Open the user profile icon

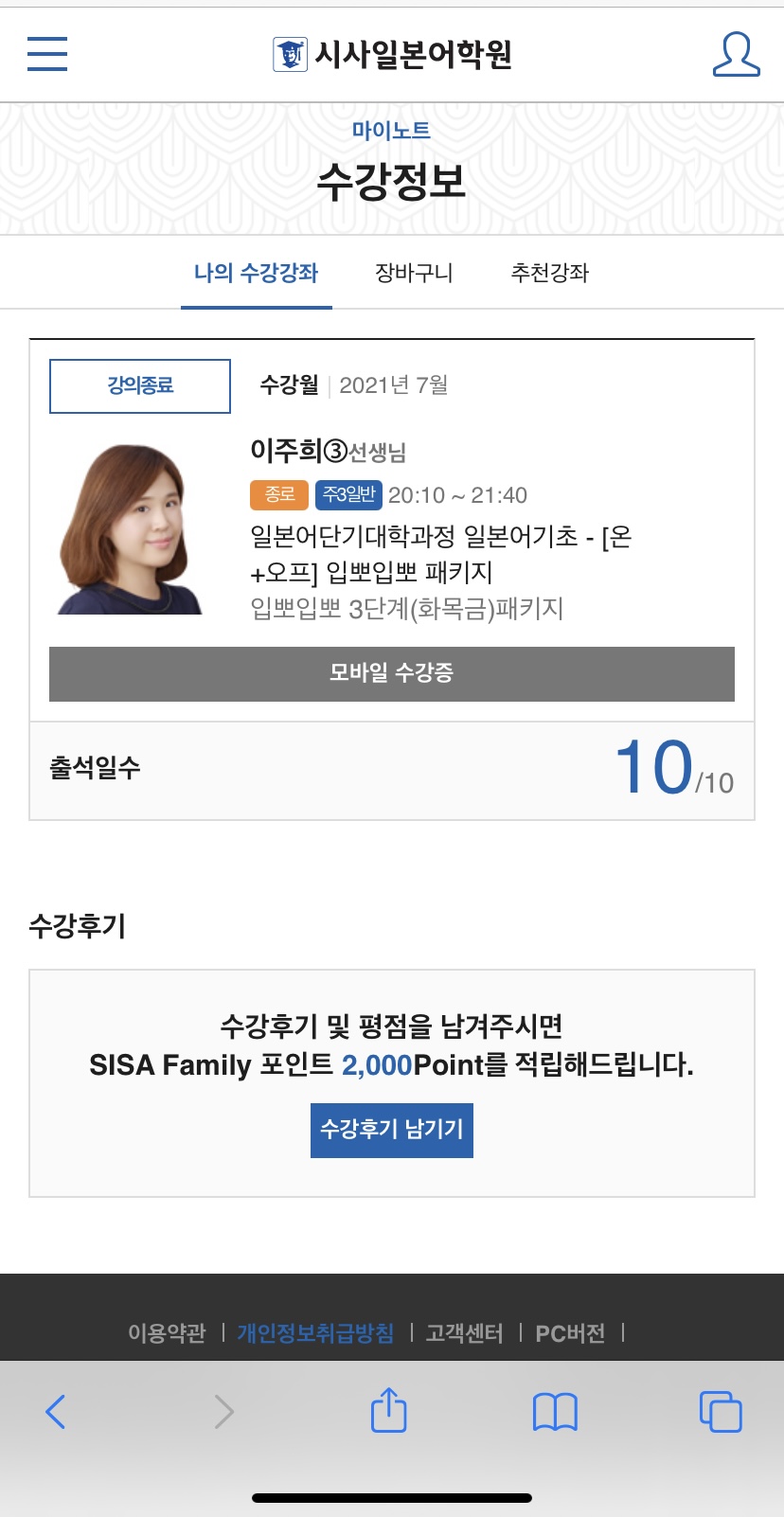click(x=736, y=54)
